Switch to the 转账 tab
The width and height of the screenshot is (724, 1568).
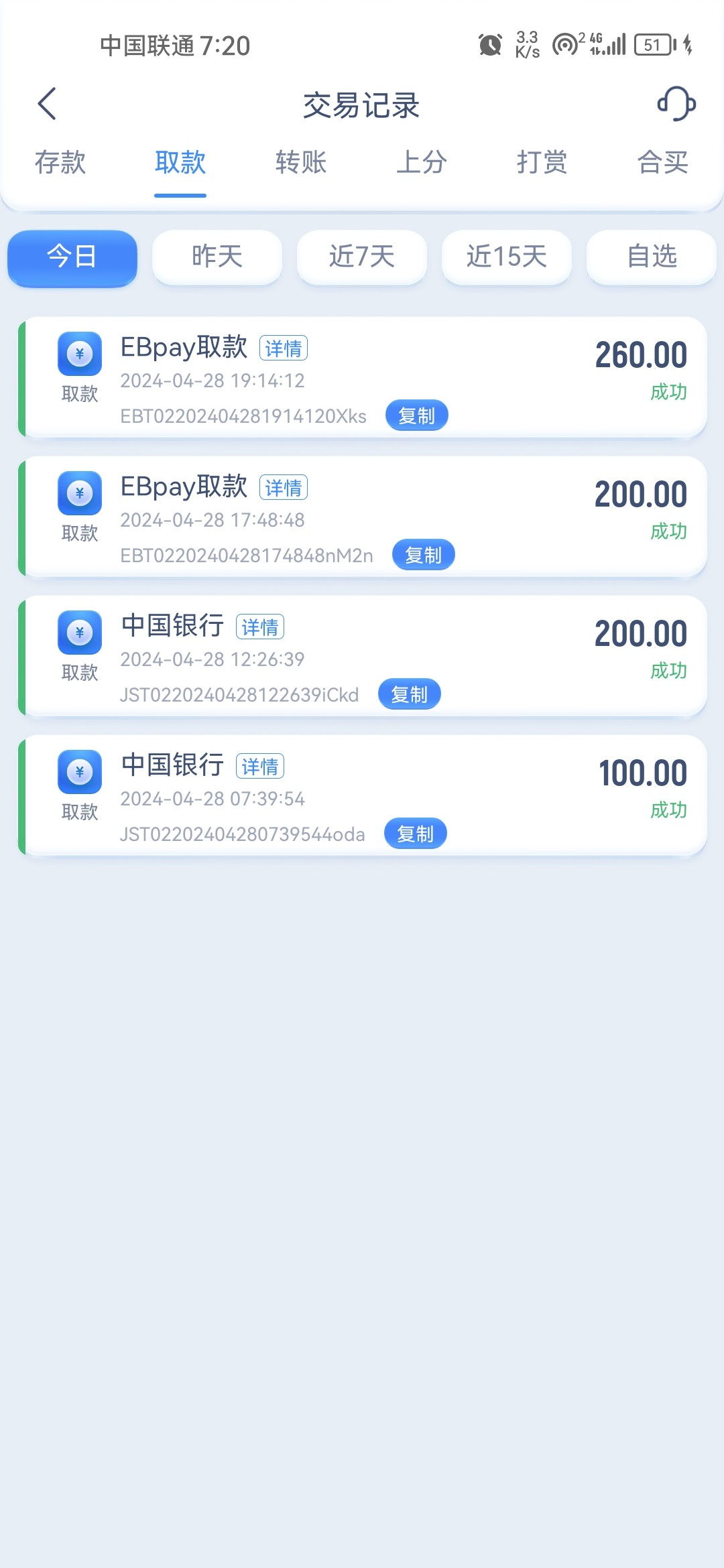[301, 162]
